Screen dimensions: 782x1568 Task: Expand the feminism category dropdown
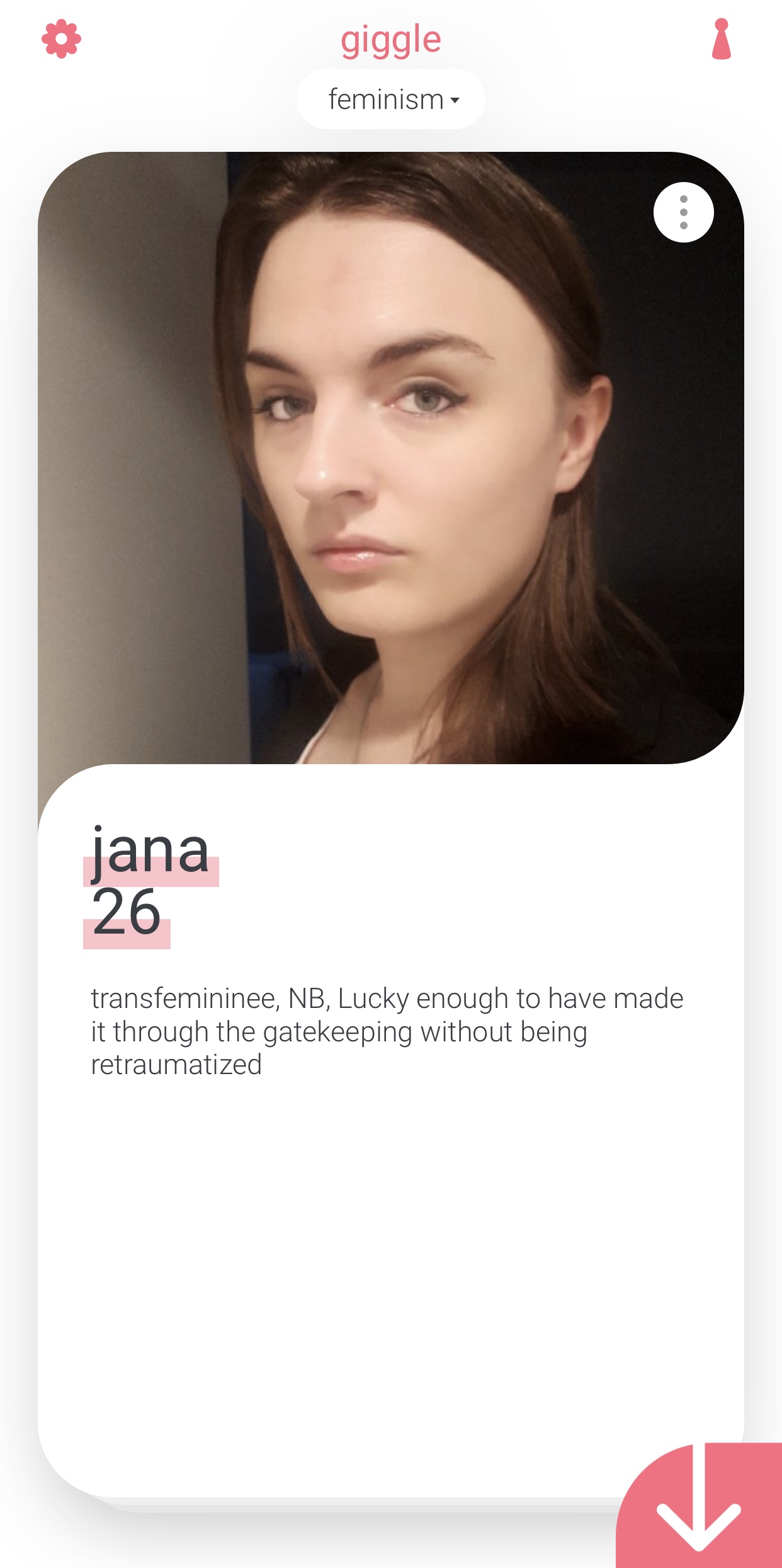(x=391, y=99)
